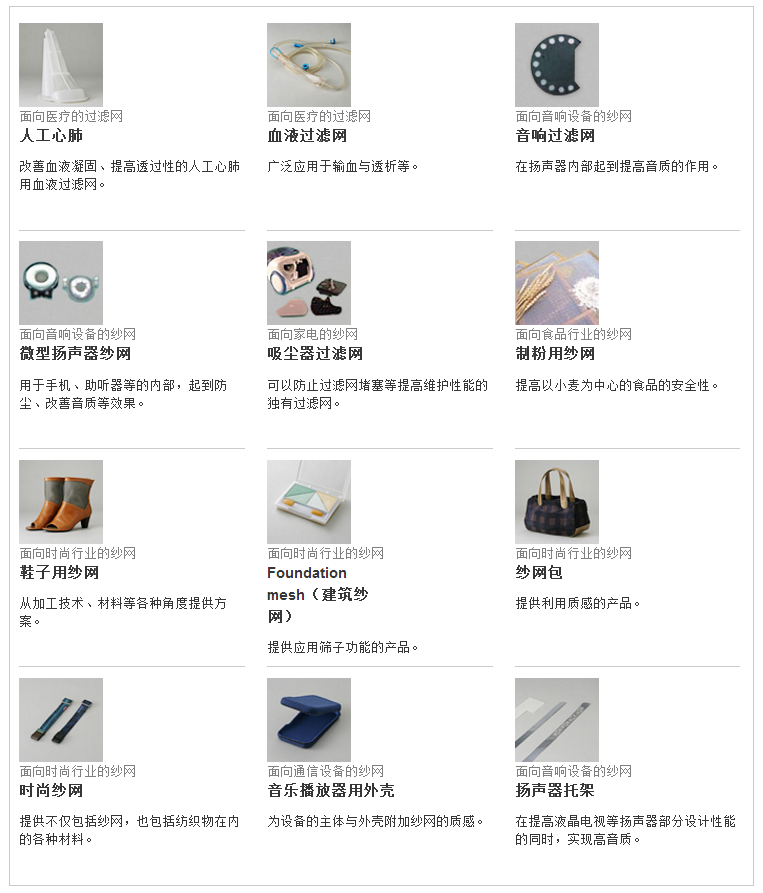Open 微型扬声器纱网 details
Screen dimensions: 763x893
[75, 353]
